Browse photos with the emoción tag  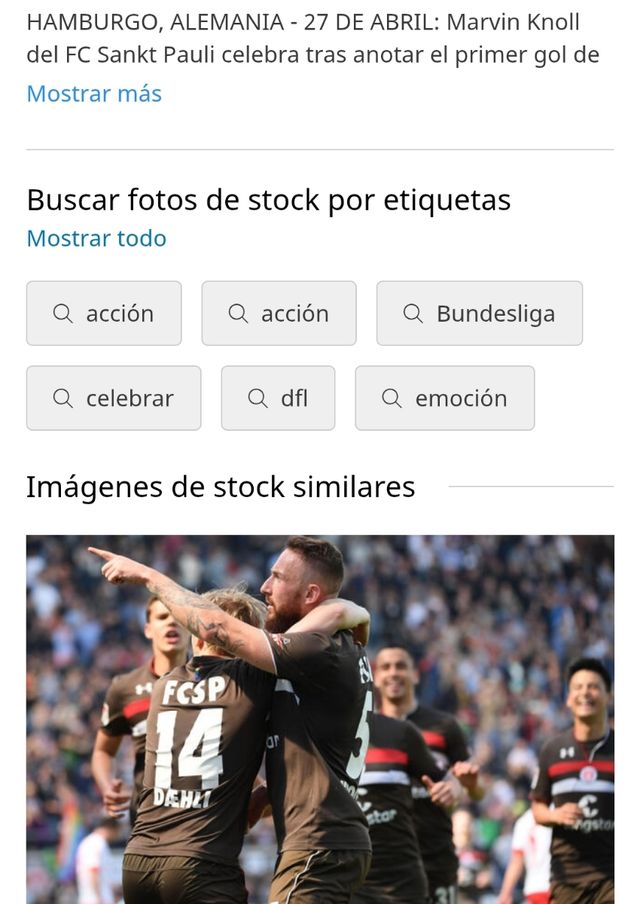(x=444, y=398)
